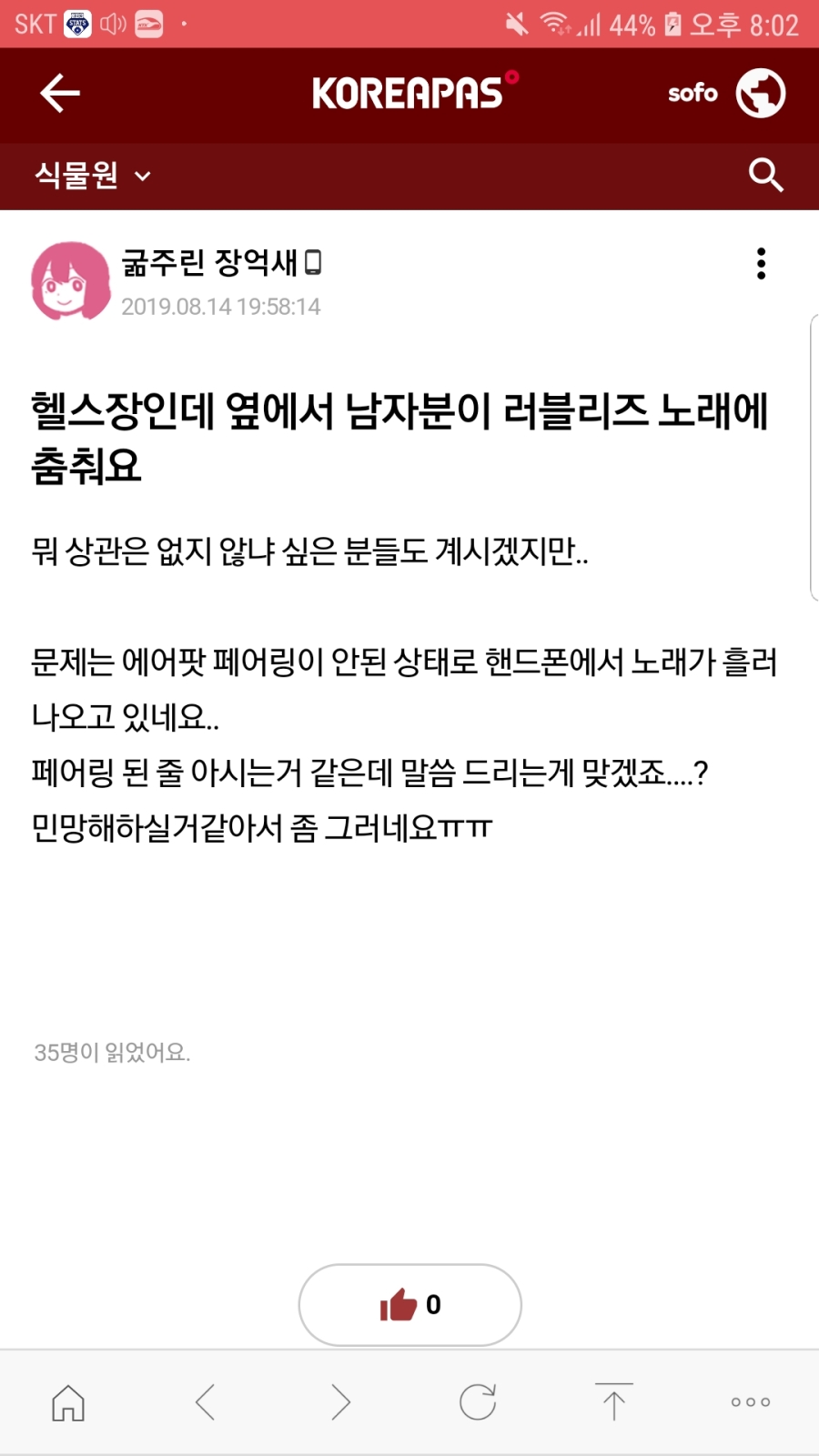Image resolution: width=819 pixels, height=1456 pixels.
Task: Expand the 식물원 board dropdown
Action: [93, 175]
